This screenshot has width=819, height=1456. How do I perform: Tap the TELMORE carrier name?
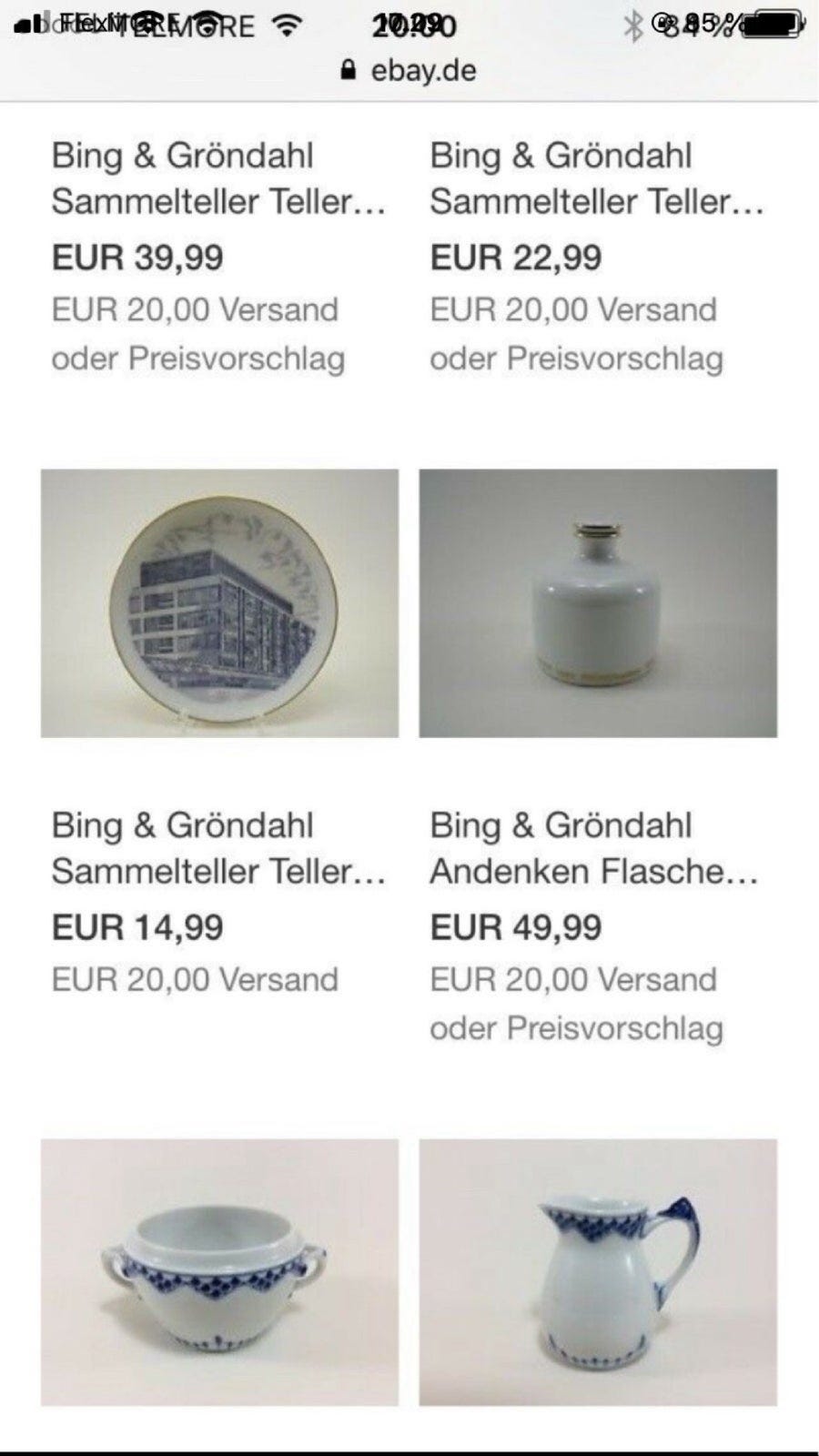click(x=164, y=25)
